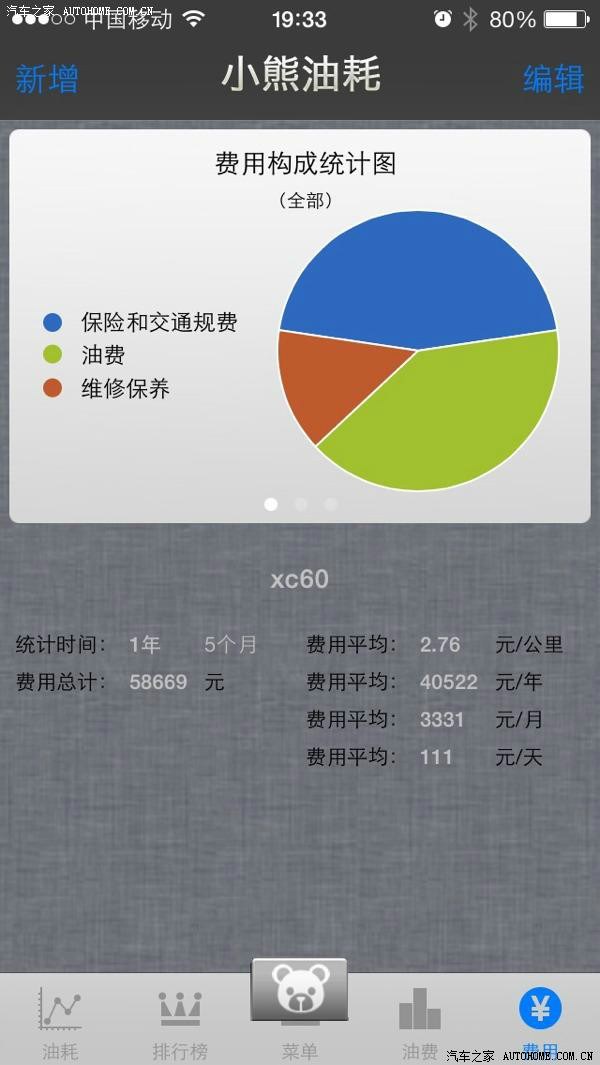Open the bear 菜单 menu button
Viewport: 600px width, 1065px height.
tap(299, 995)
